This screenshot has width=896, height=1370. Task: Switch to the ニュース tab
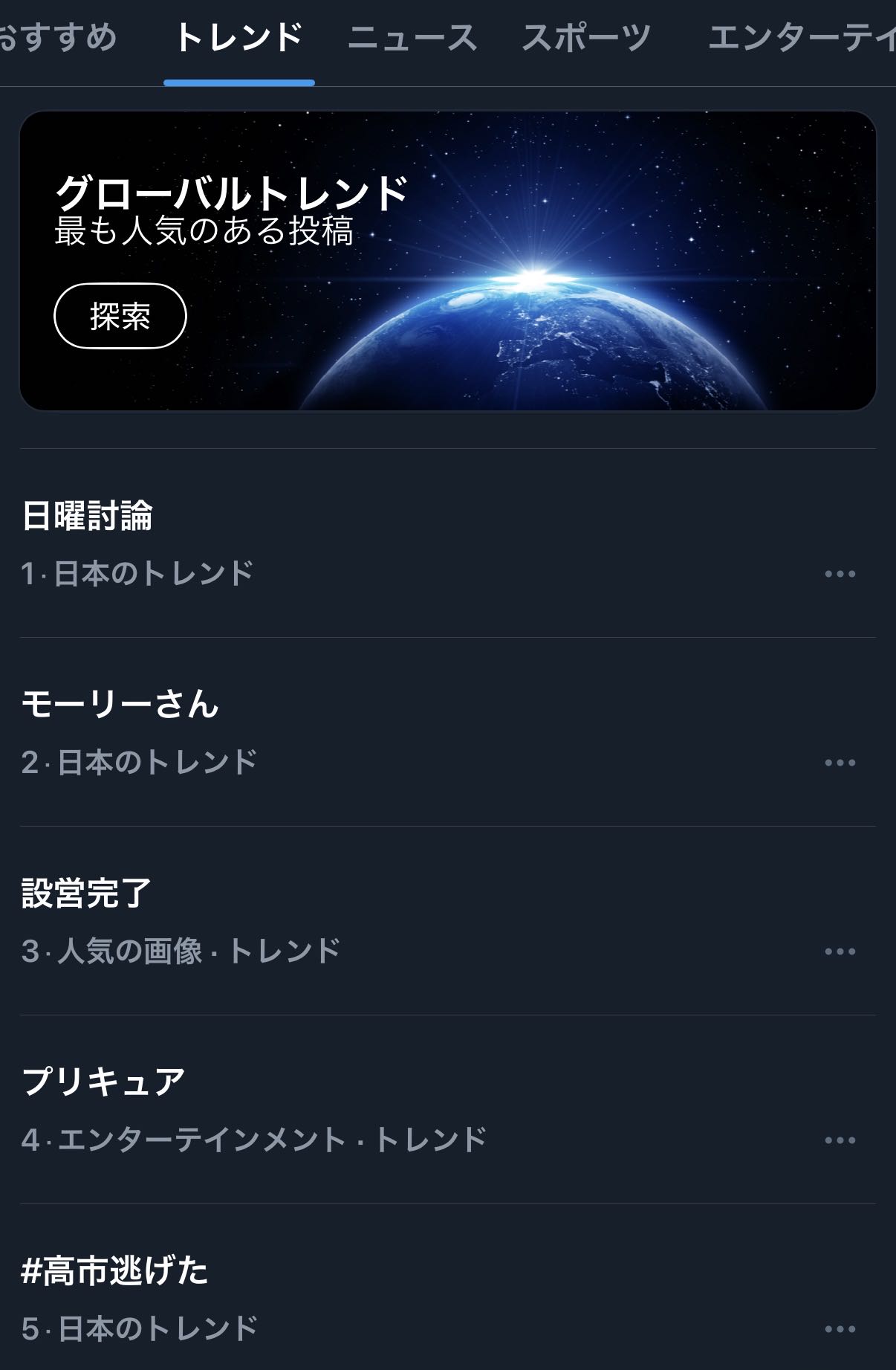[412, 37]
